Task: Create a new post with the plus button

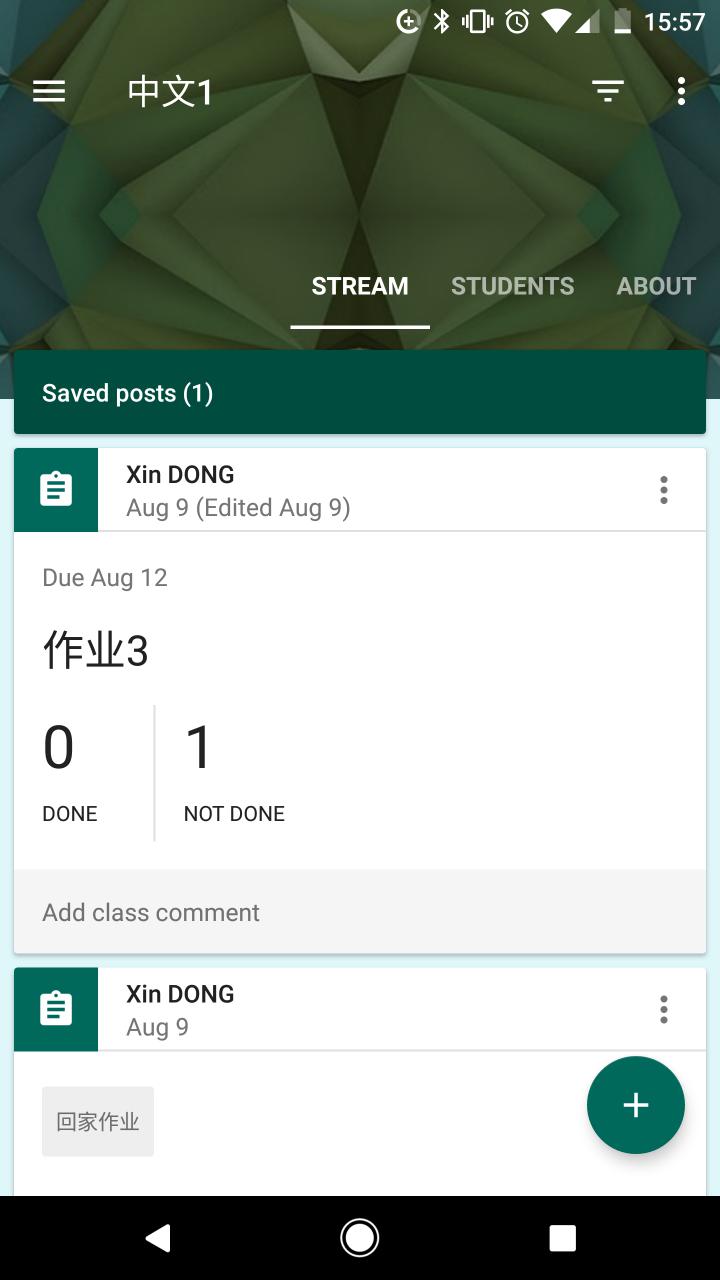Action: 635,1105
